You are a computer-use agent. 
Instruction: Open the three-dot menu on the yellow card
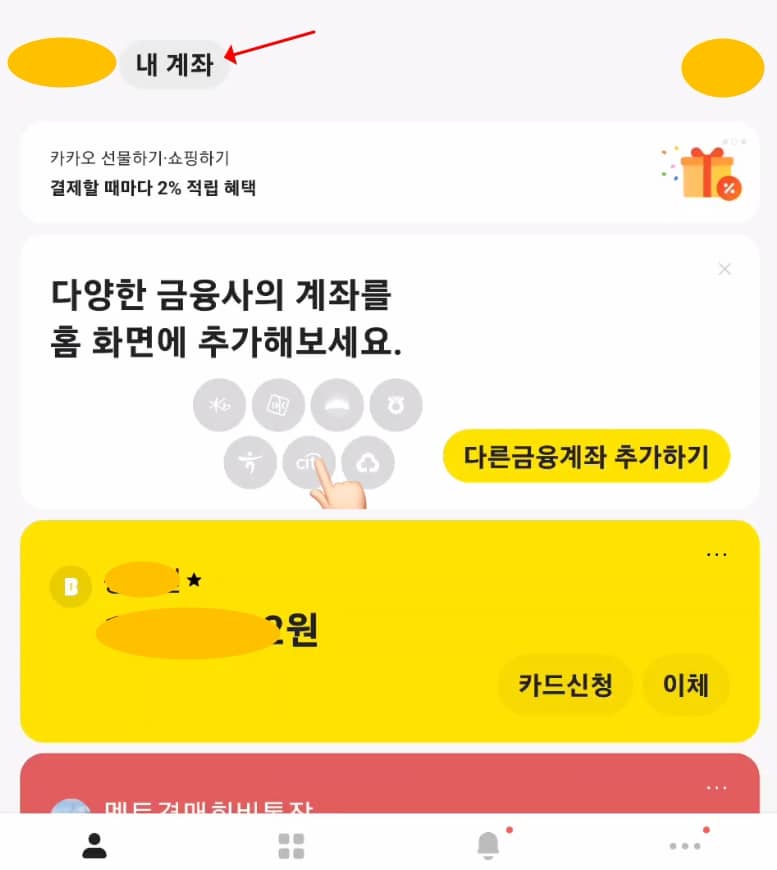(716, 553)
